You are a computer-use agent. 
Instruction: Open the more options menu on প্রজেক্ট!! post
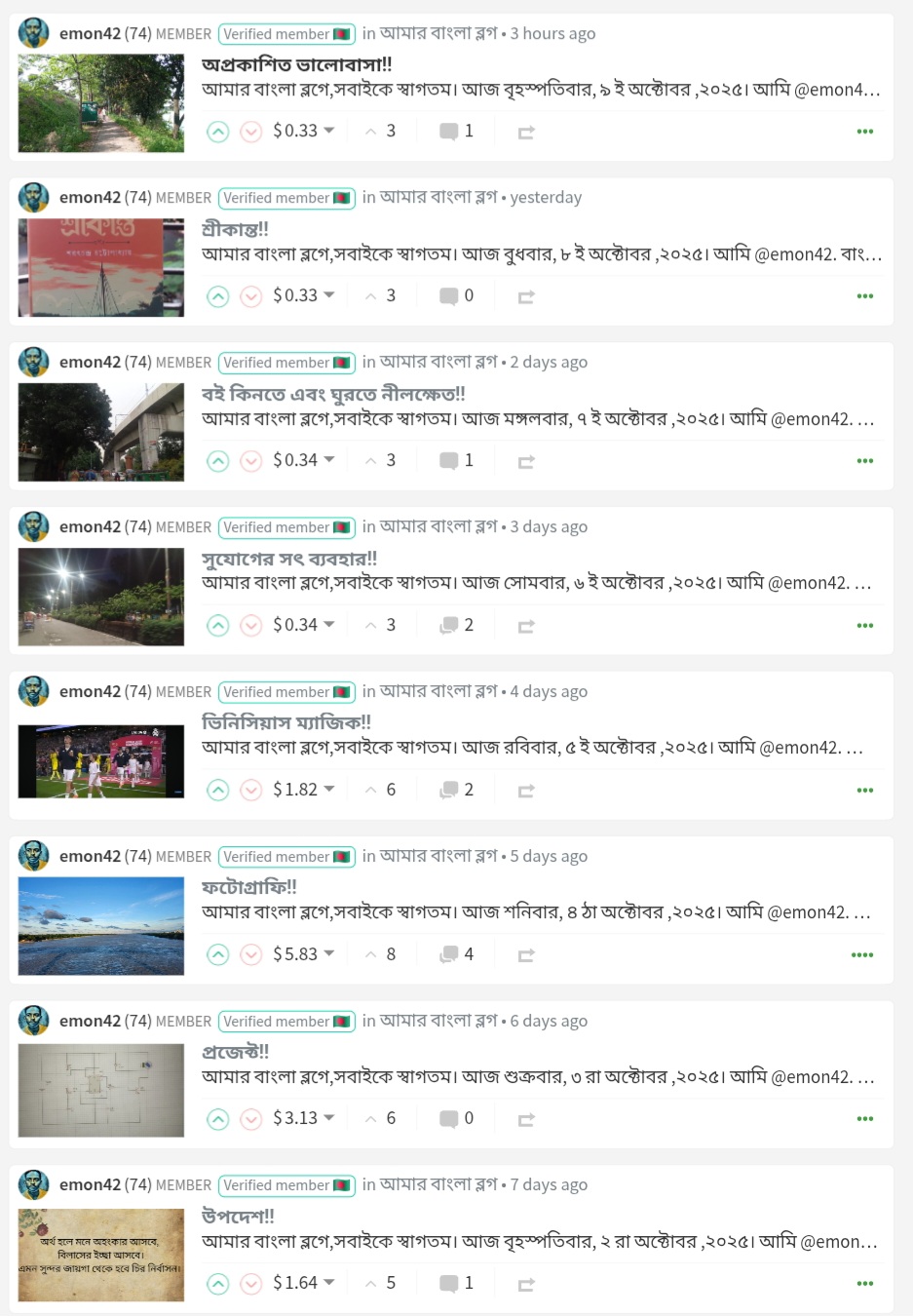864,1119
